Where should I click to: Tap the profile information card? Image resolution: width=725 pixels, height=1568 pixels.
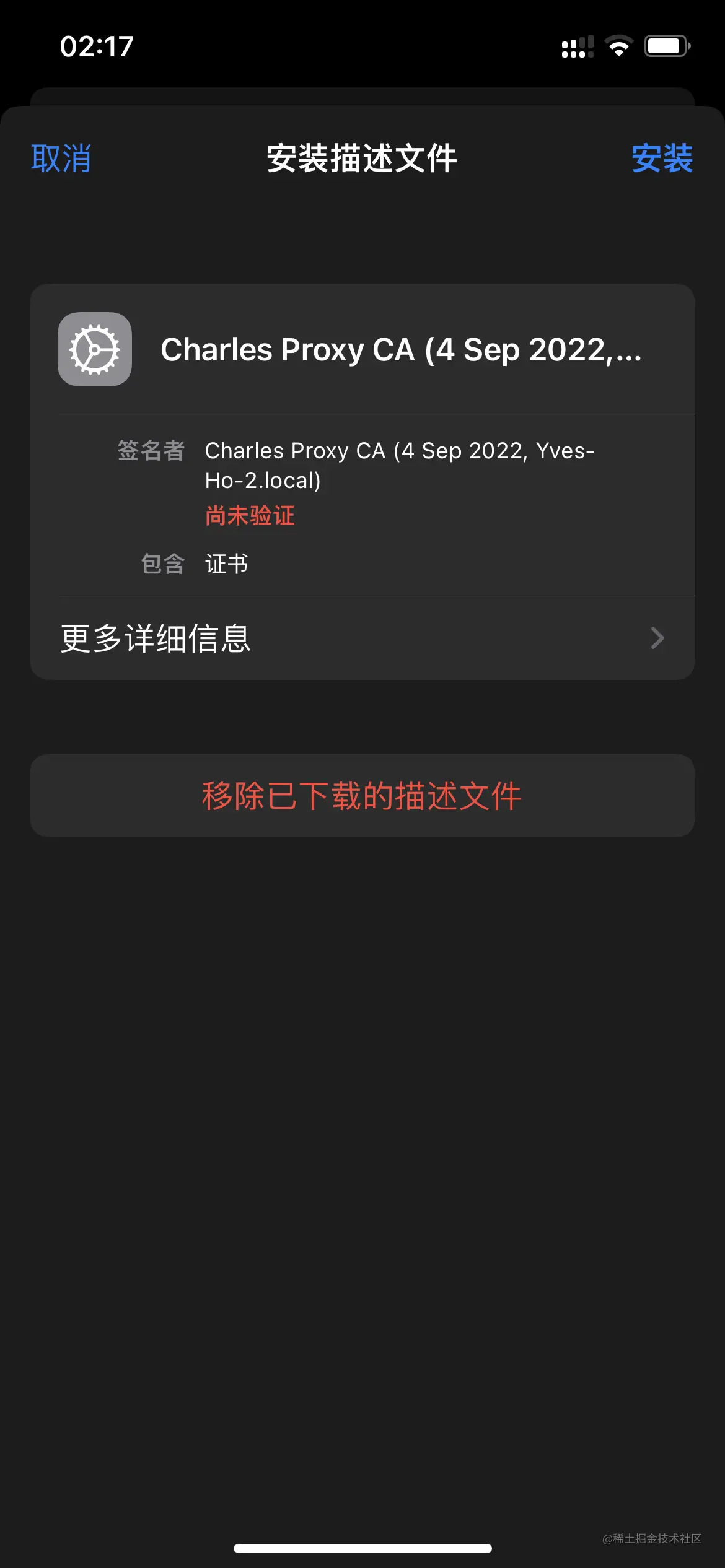coord(362,483)
